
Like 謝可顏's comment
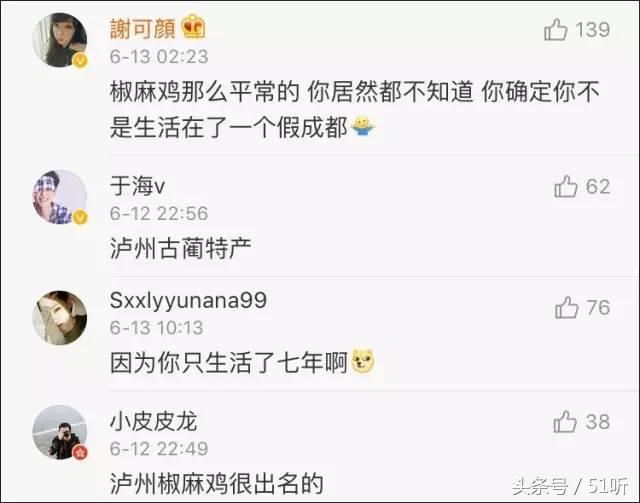coord(556,30)
